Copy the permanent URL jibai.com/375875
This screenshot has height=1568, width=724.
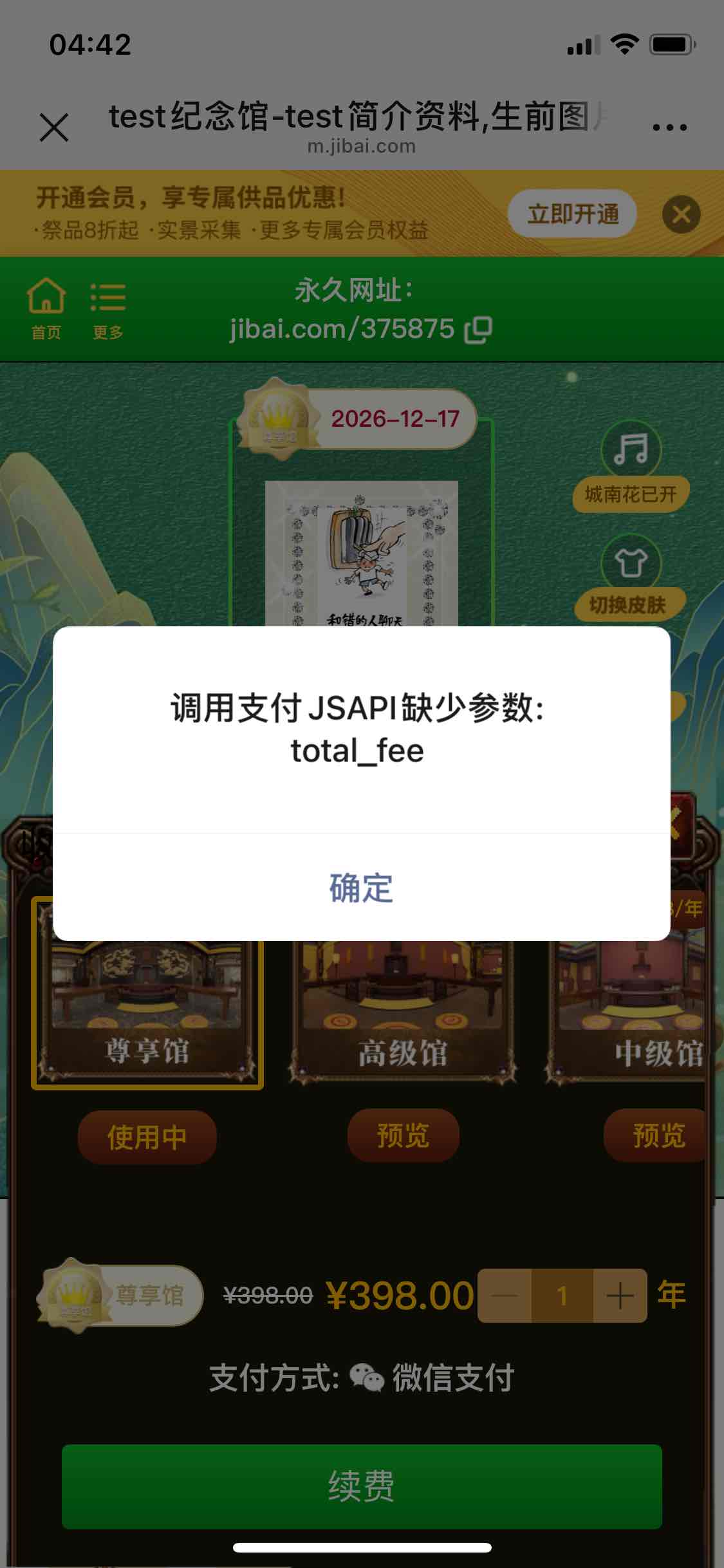pos(478,329)
